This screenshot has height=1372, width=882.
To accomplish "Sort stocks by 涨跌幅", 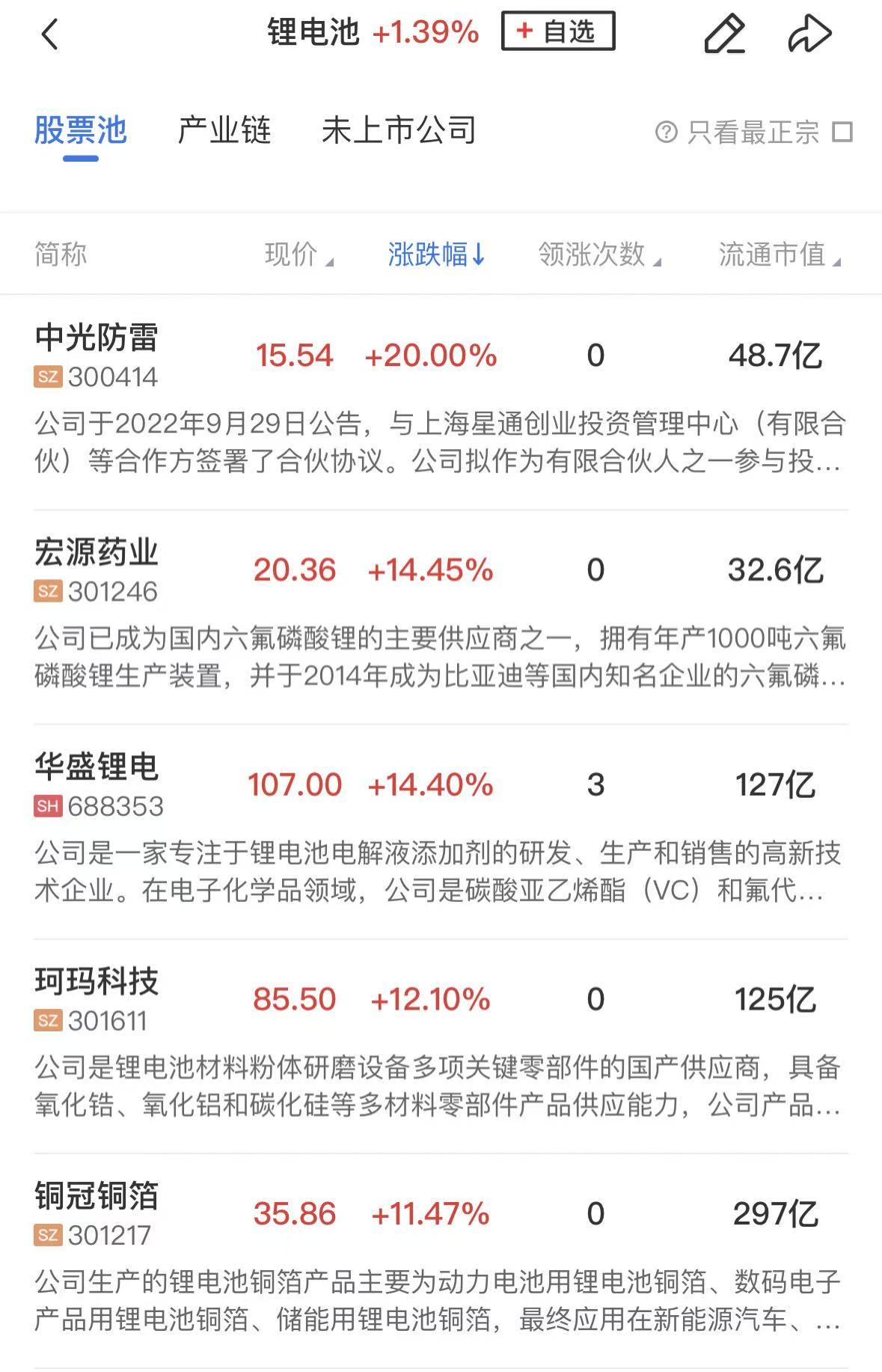I will pos(436,254).
